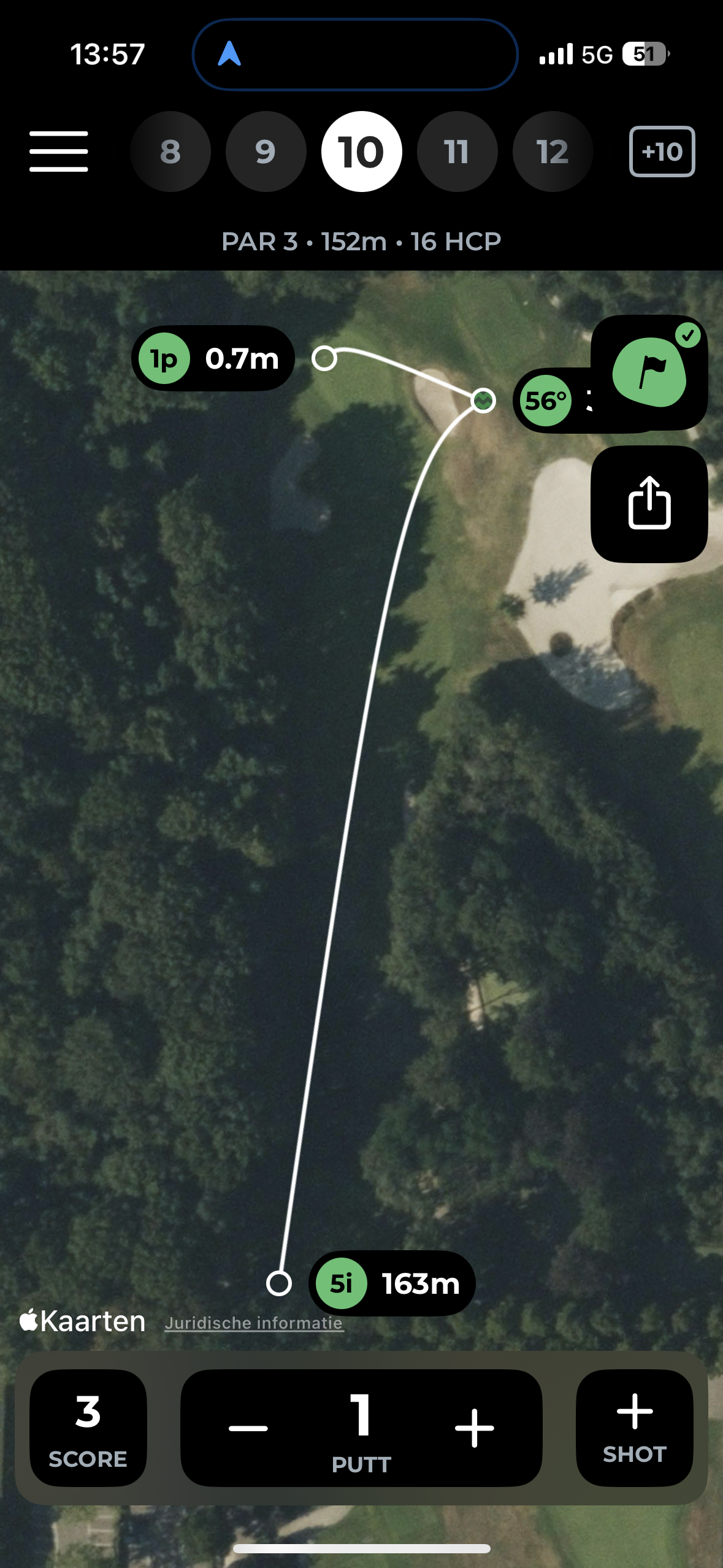
Task: Select the 1p 0.7m putt label
Action: tap(213, 359)
